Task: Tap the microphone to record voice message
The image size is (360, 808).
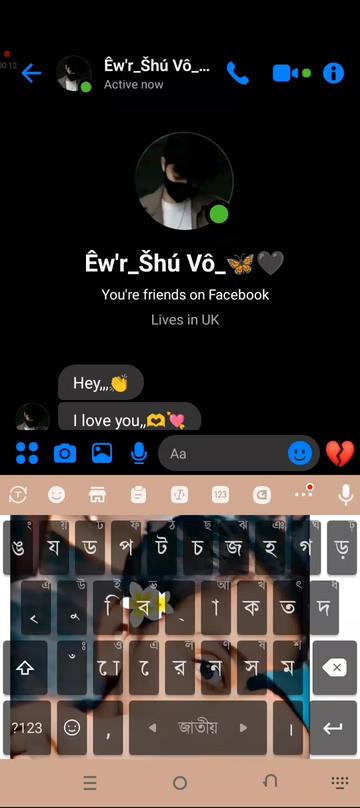Action: point(139,453)
